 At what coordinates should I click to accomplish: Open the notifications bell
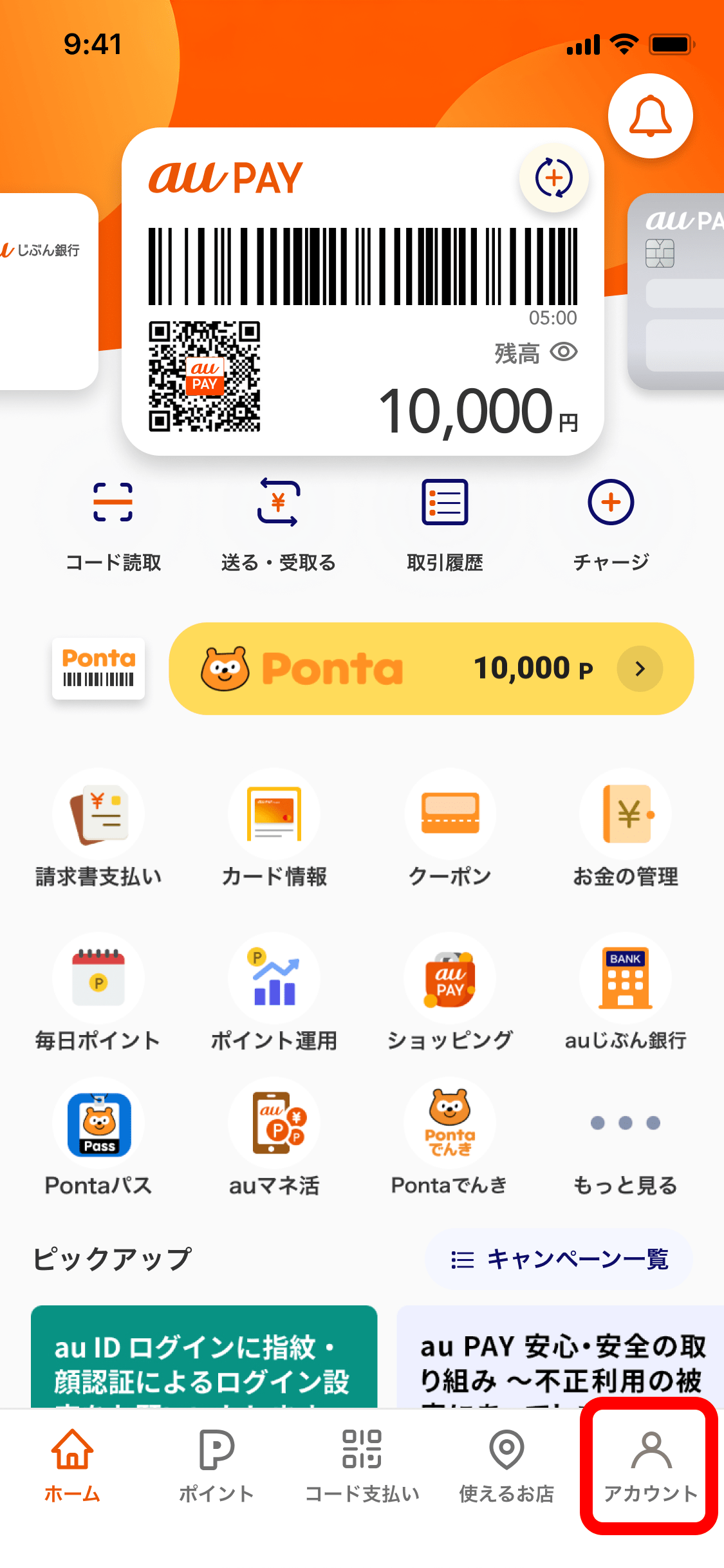coord(650,116)
